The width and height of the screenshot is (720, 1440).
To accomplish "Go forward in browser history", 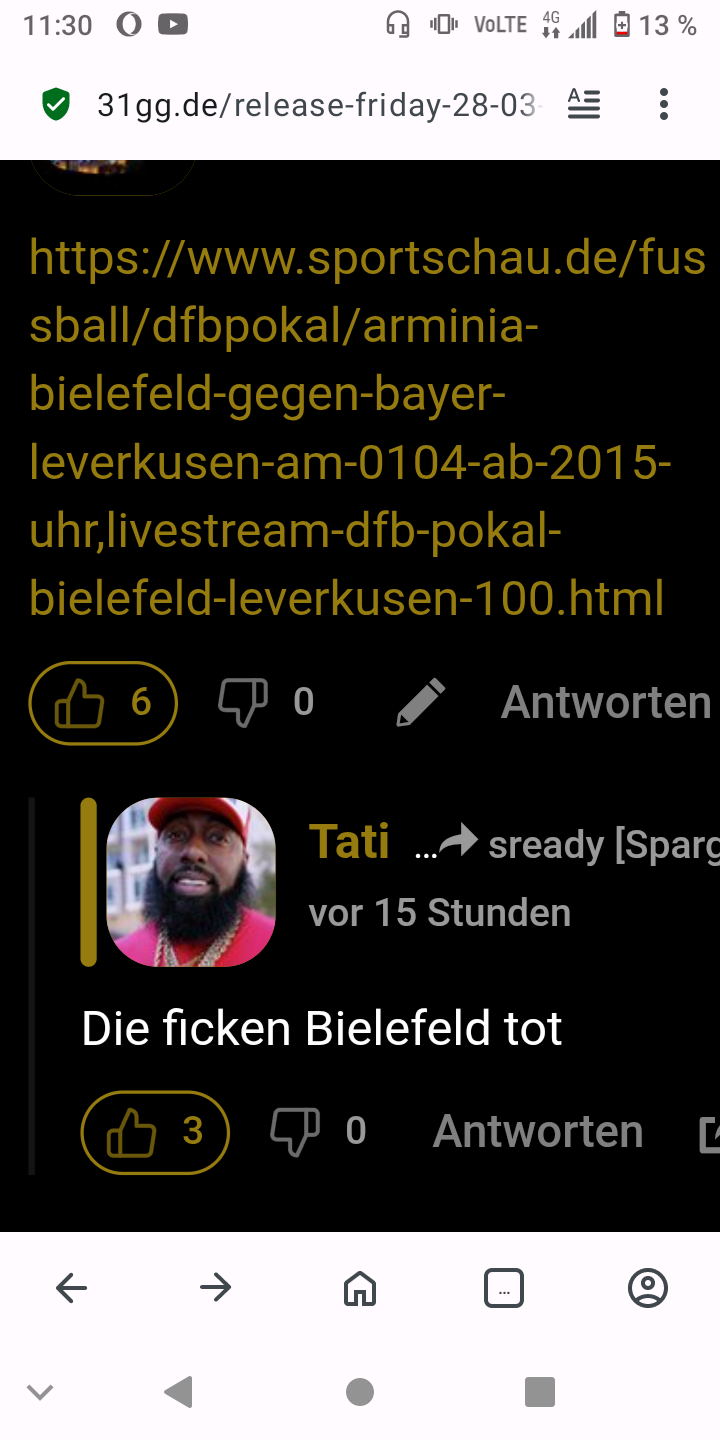I will coord(216,1288).
